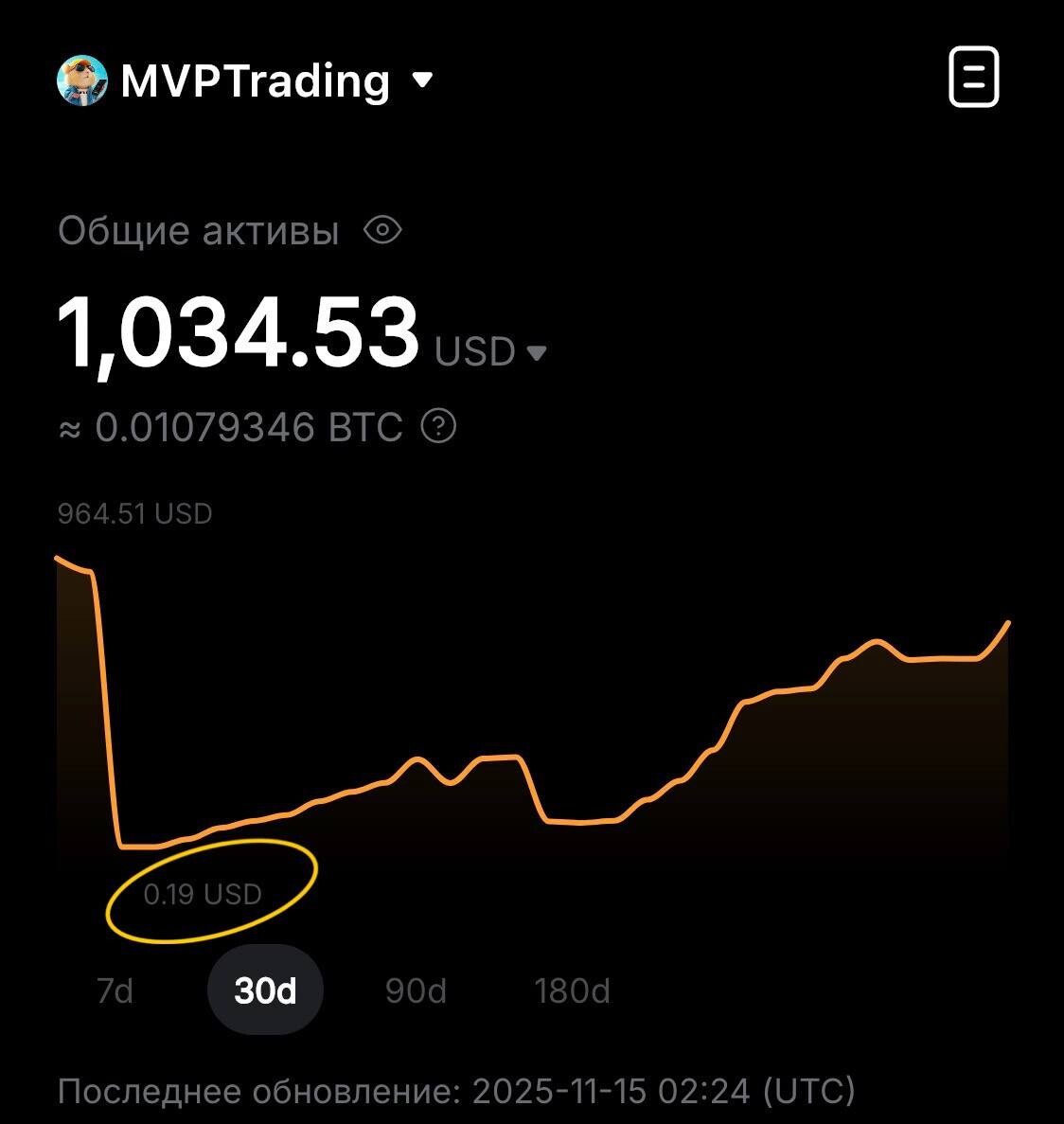Open the BTC estimate help icon
Viewport: 1064px width, 1124px height.
click(x=438, y=427)
